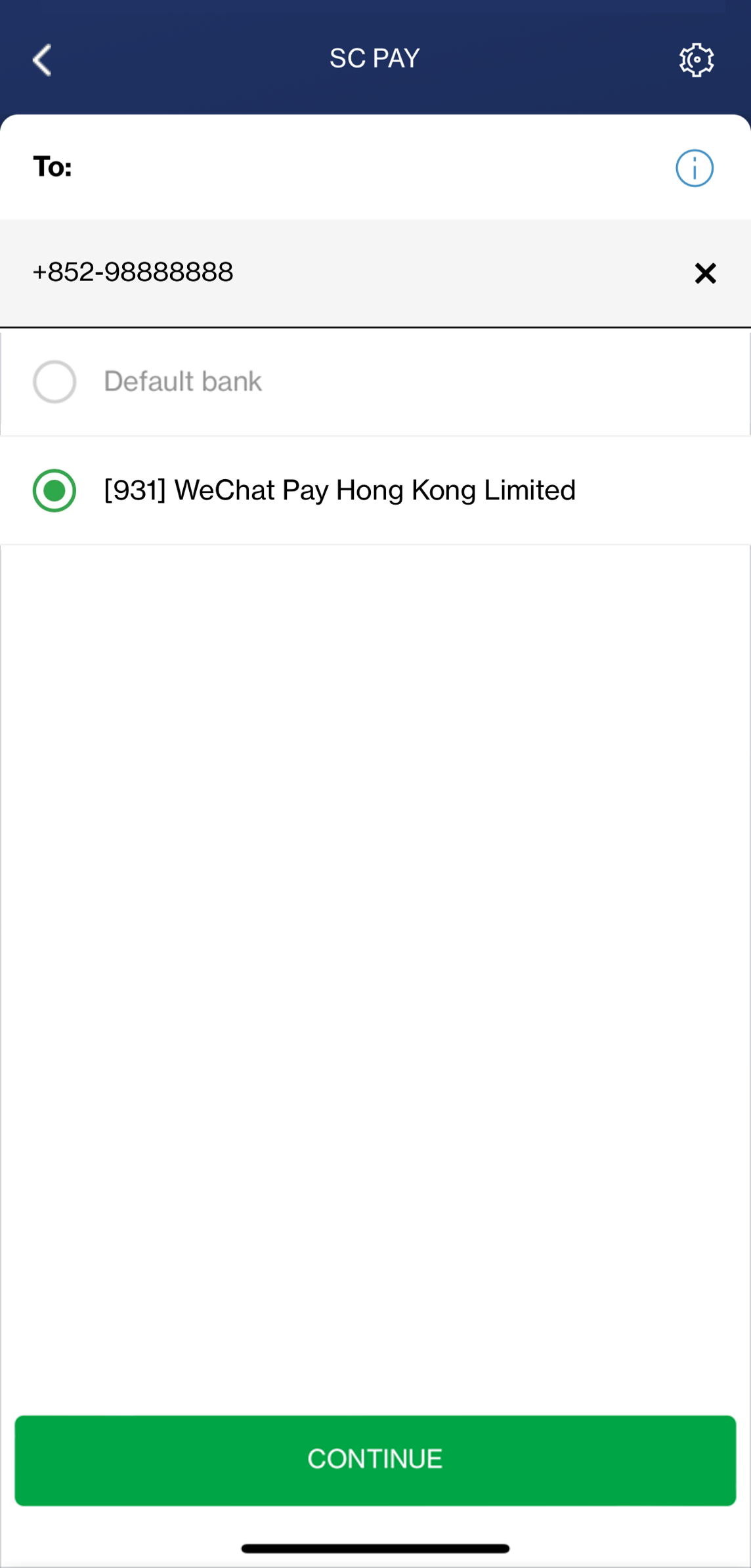Tap the green radio indicator for WeChat Pay
The image size is (751, 1568).
coord(54,490)
